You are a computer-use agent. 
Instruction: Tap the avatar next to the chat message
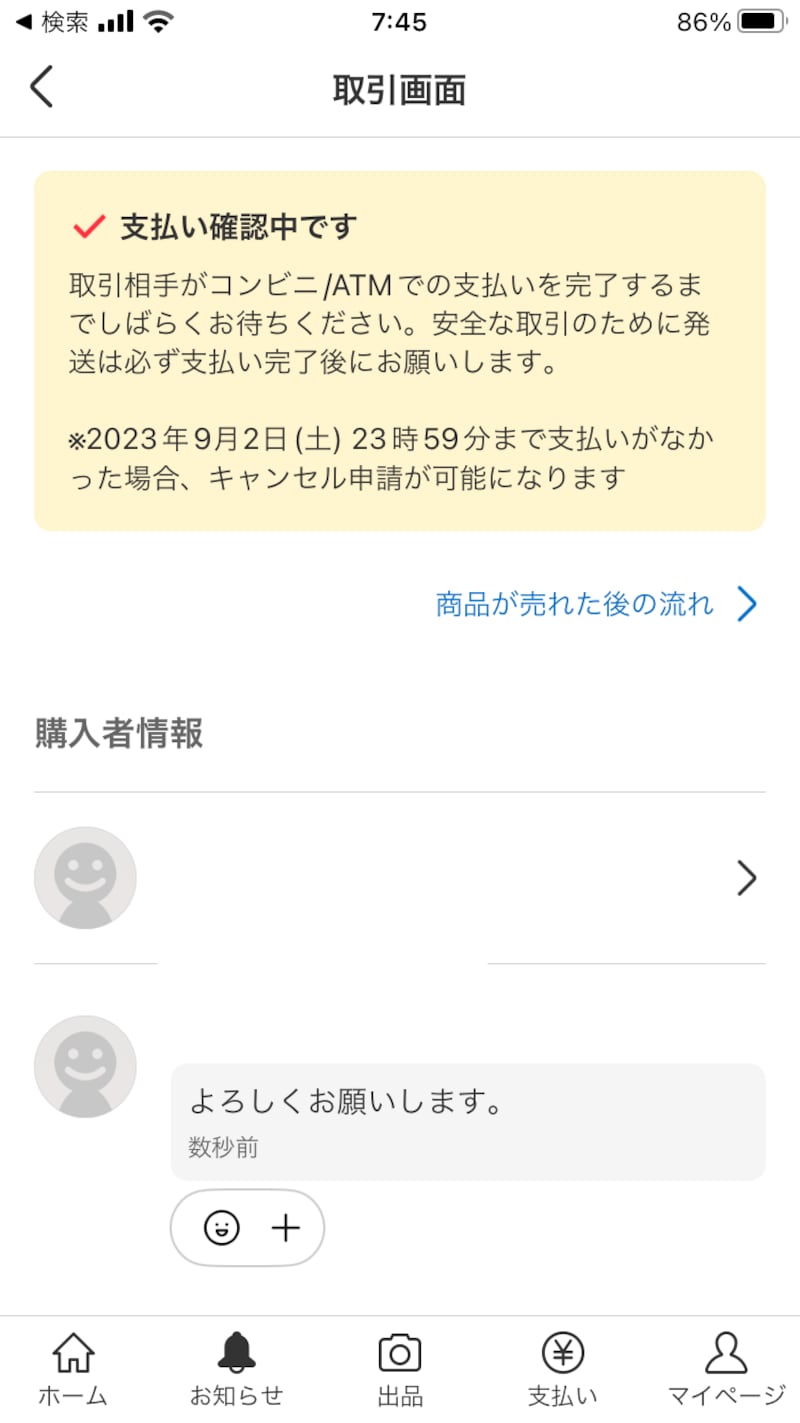[x=85, y=1066]
